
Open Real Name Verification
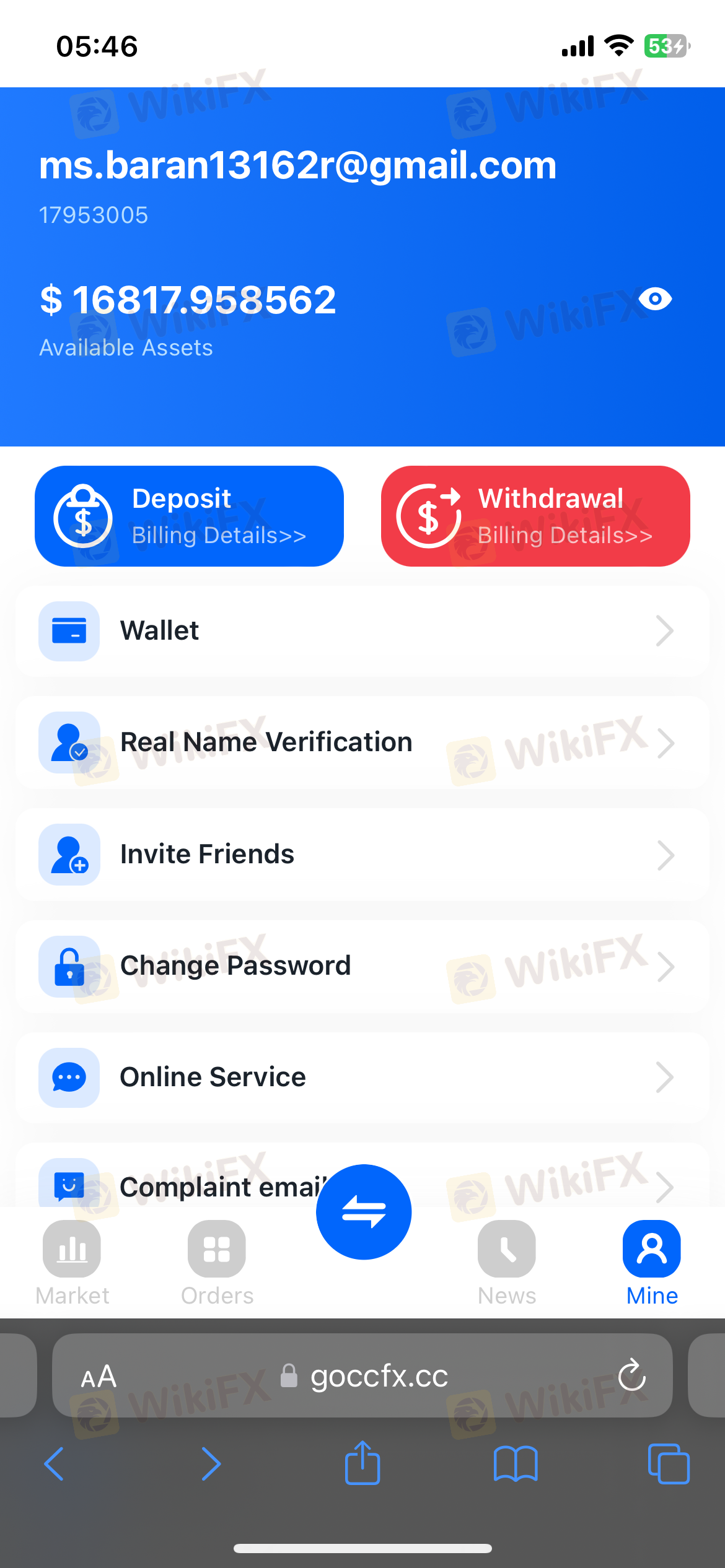[x=362, y=743]
